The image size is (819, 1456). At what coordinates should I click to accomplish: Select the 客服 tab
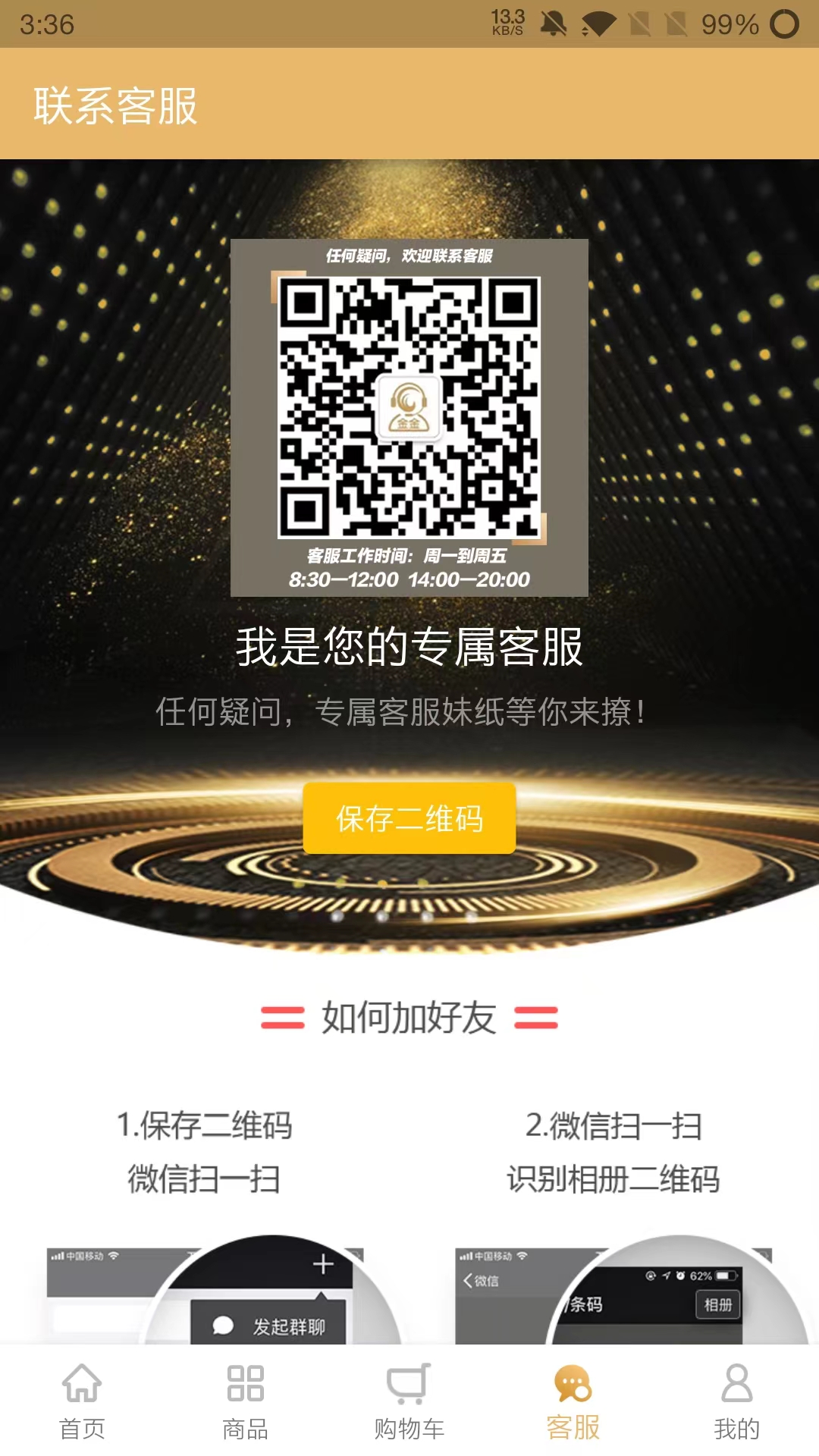[x=573, y=1401]
